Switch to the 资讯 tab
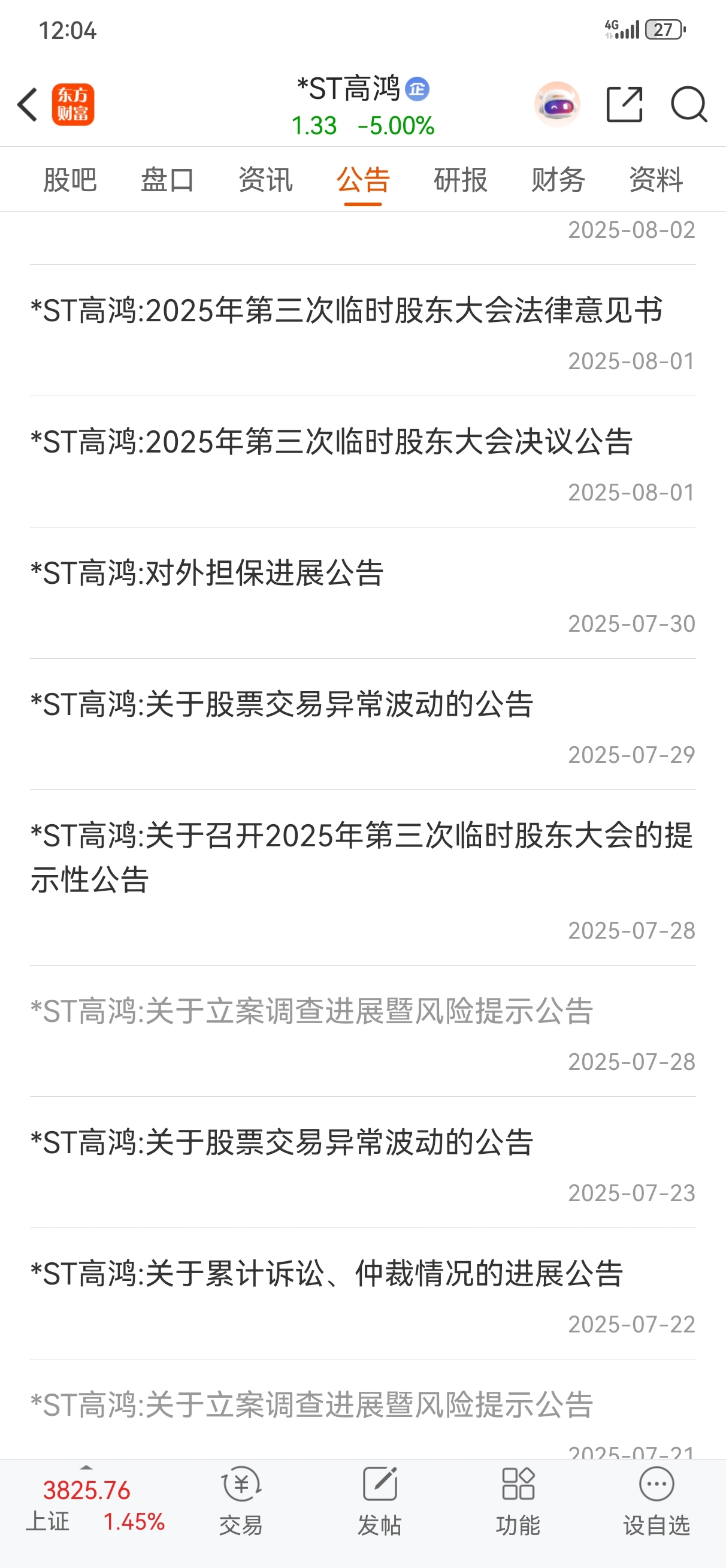The height and width of the screenshot is (1568, 726). point(265,180)
